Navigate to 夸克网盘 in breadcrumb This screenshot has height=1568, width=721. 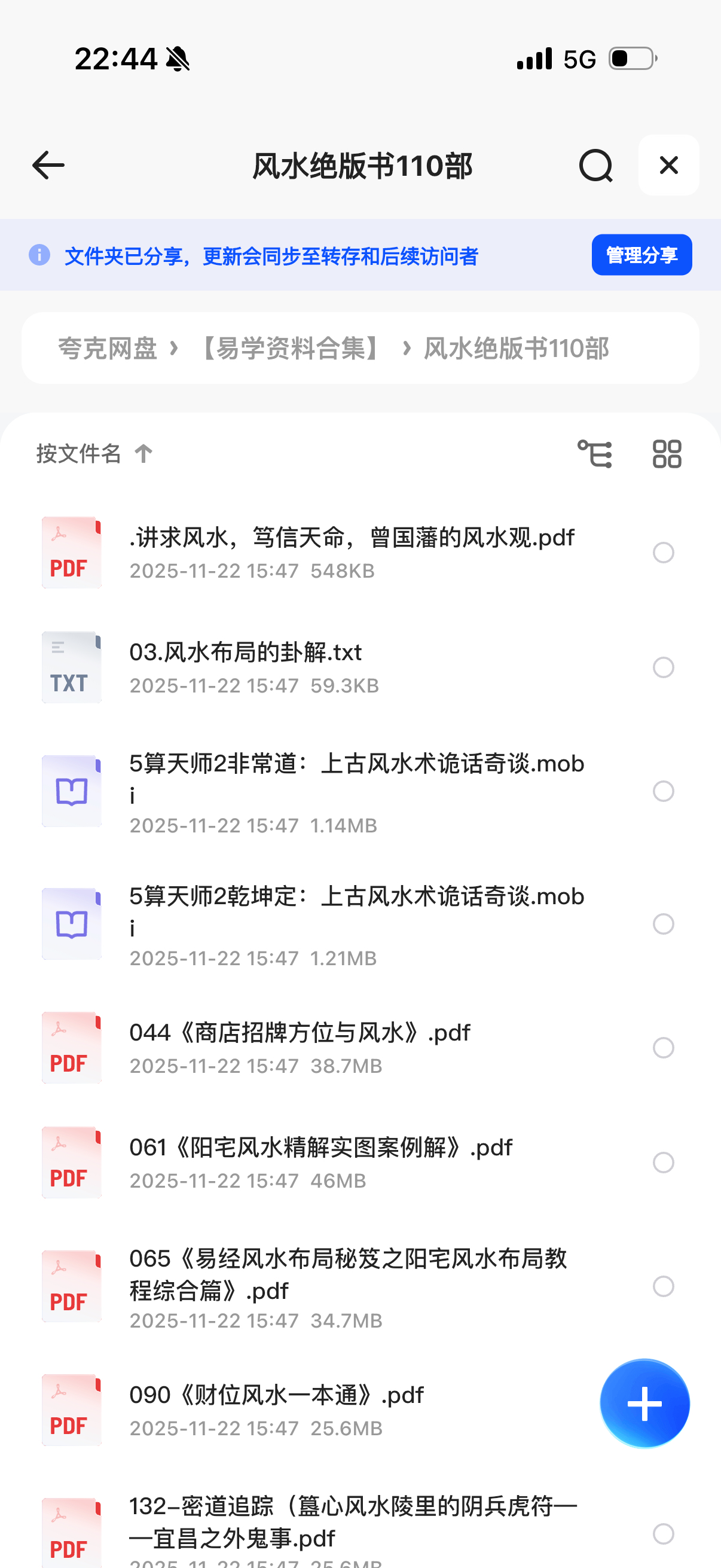(108, 349)
